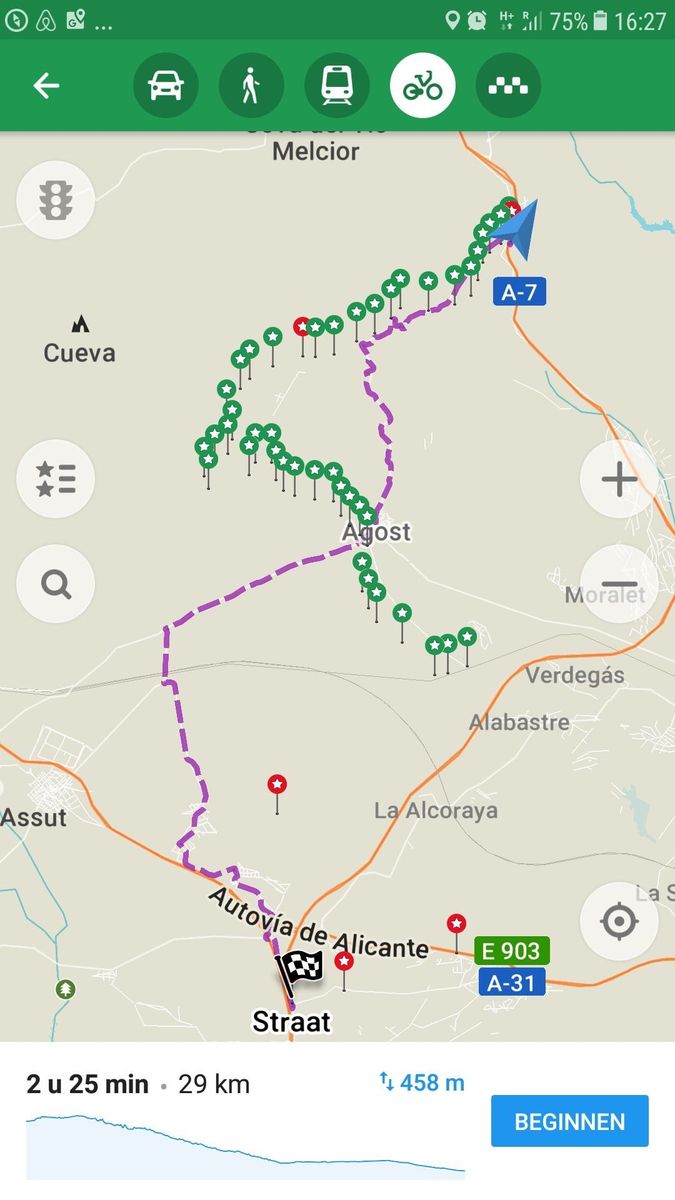Center map on my location
Screen dimensions: 675x1200
point(619,921)
